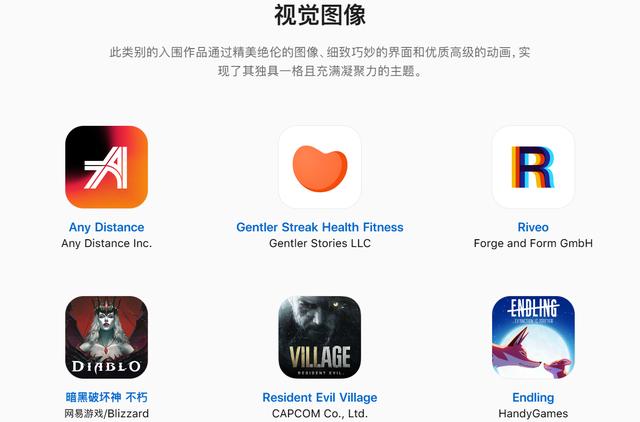Tap the Diablo app icon
This screenshot has width=640, height=422.
(106, 337)
